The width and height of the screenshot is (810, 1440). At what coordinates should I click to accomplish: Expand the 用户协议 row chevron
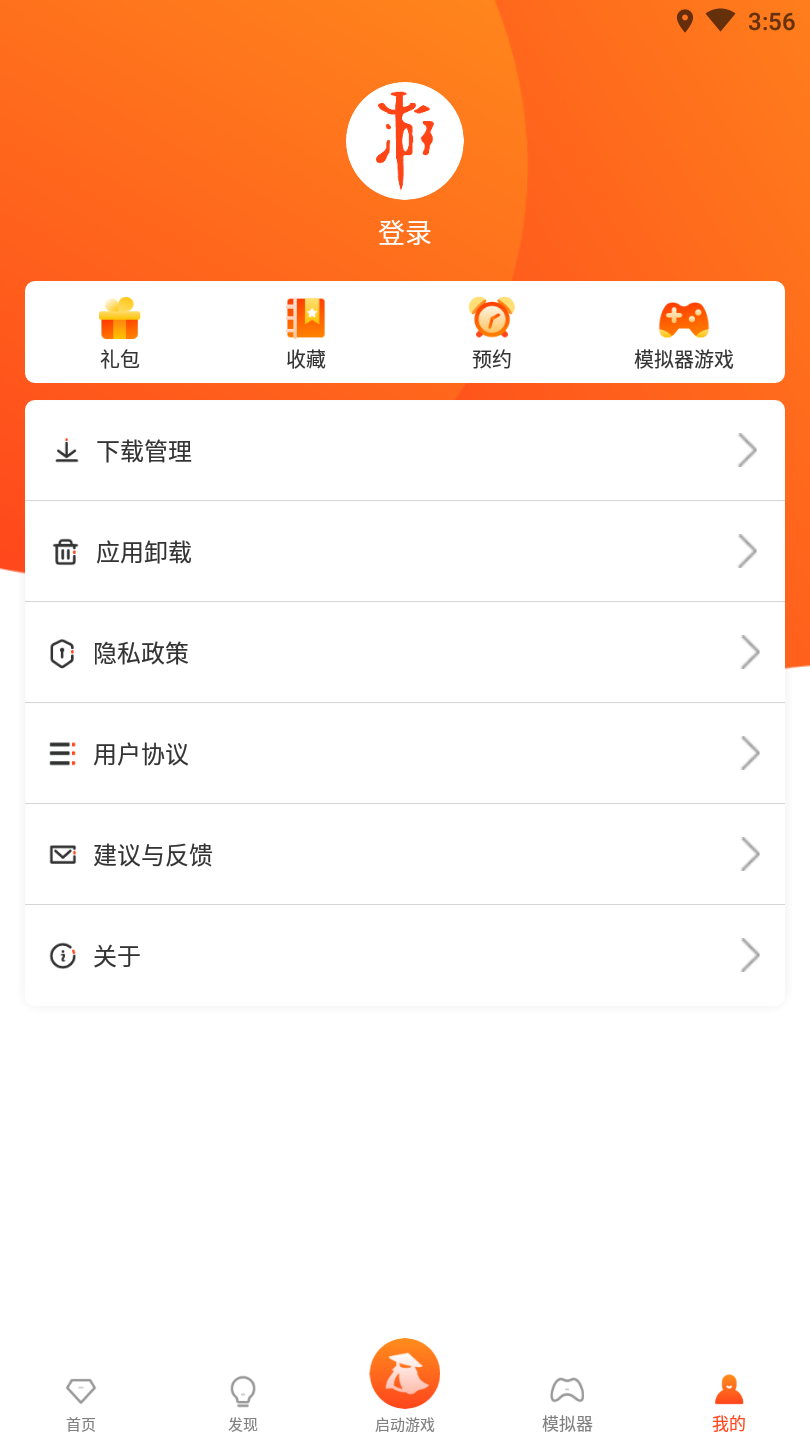tap(750, 753)
